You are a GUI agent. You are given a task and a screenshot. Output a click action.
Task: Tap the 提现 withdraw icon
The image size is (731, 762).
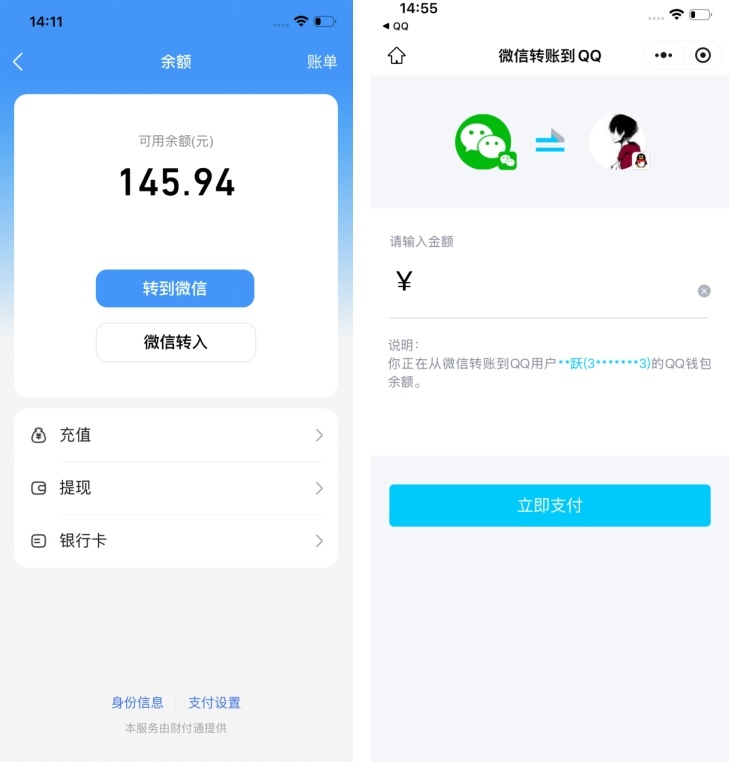click(37, 488)
